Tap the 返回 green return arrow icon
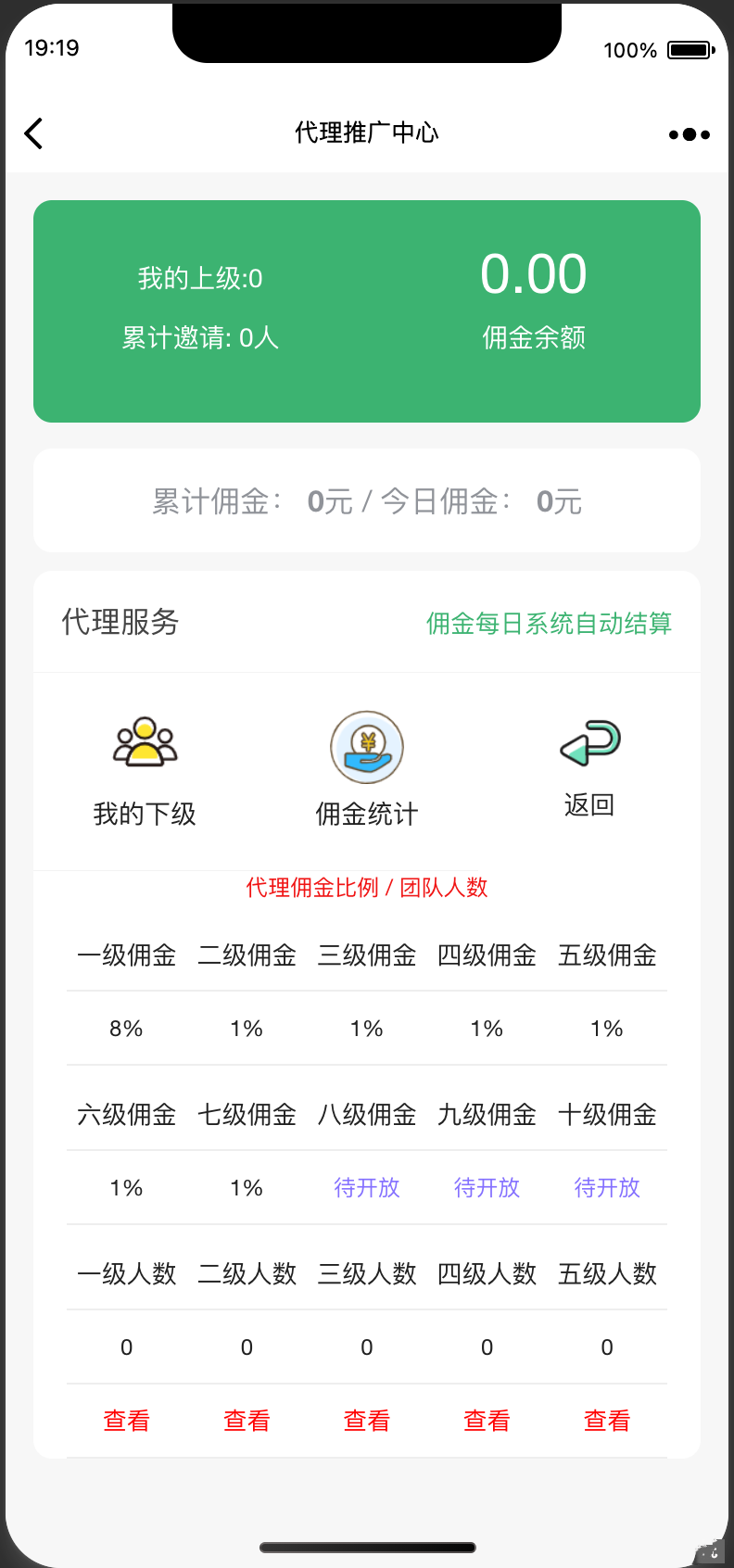The width and height of the screenshot is (734, 1568). (588, 741)
